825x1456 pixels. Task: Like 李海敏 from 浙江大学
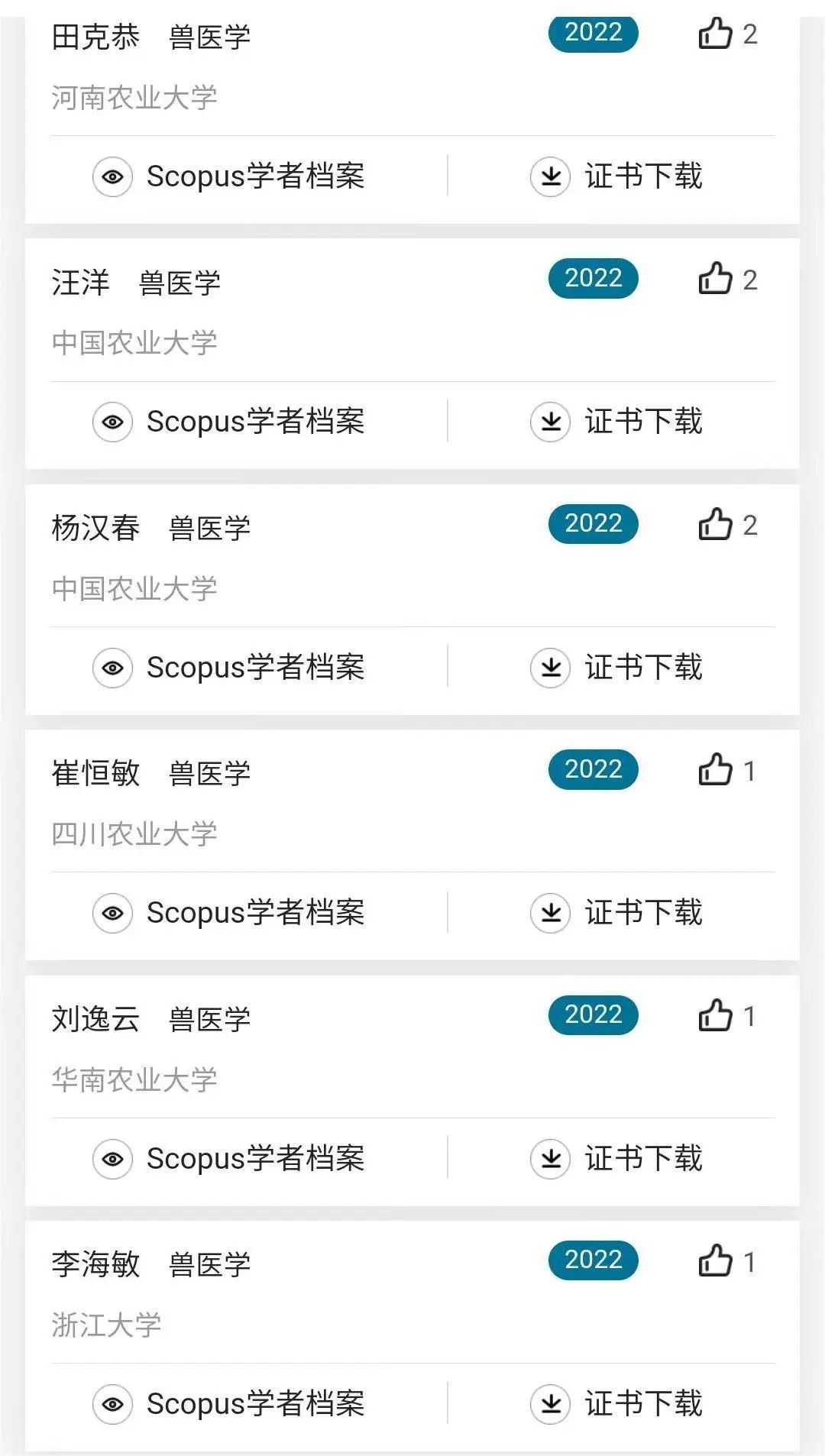(716, 1261)
